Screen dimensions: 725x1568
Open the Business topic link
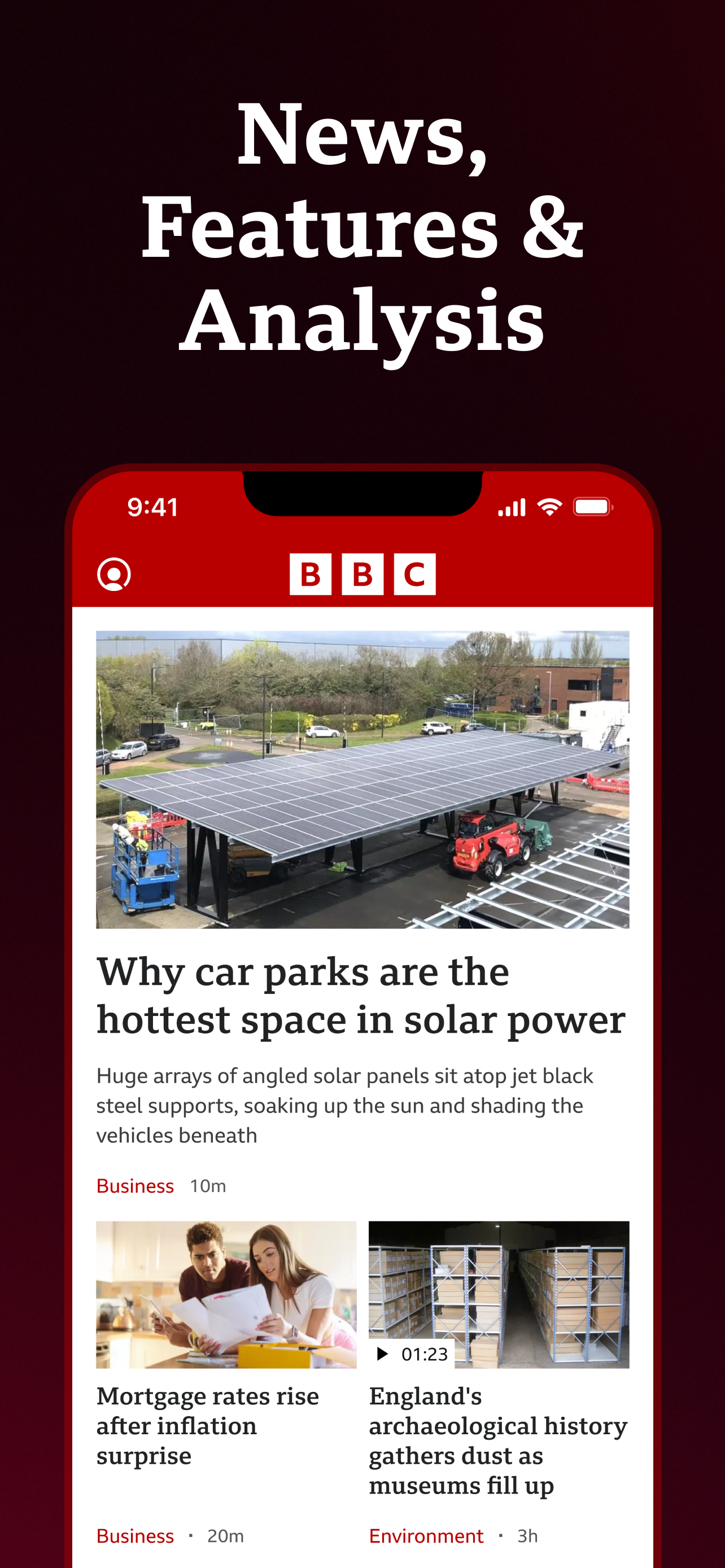pyautogui.click(x=135, y=1186)
